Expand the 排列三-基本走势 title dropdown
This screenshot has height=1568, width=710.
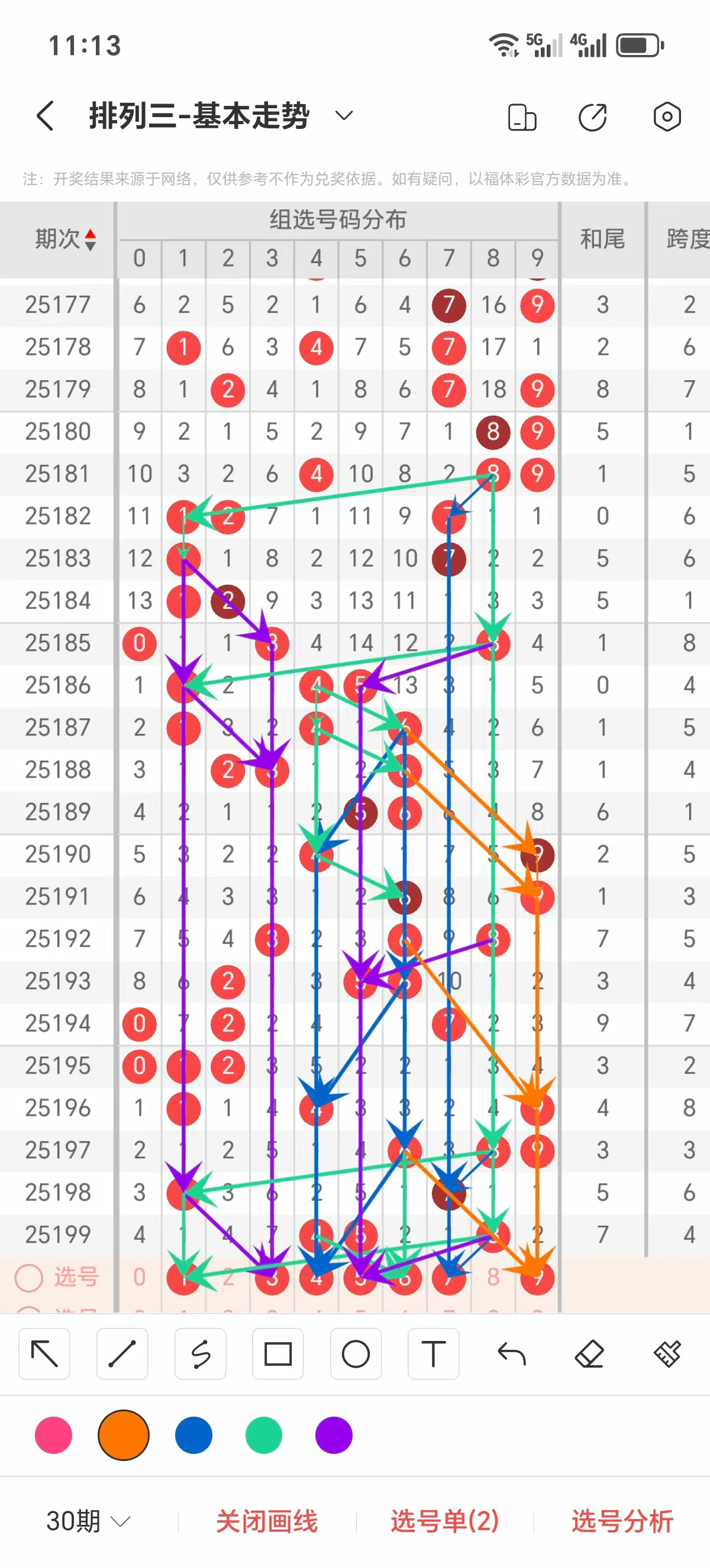tap(344, 116)
